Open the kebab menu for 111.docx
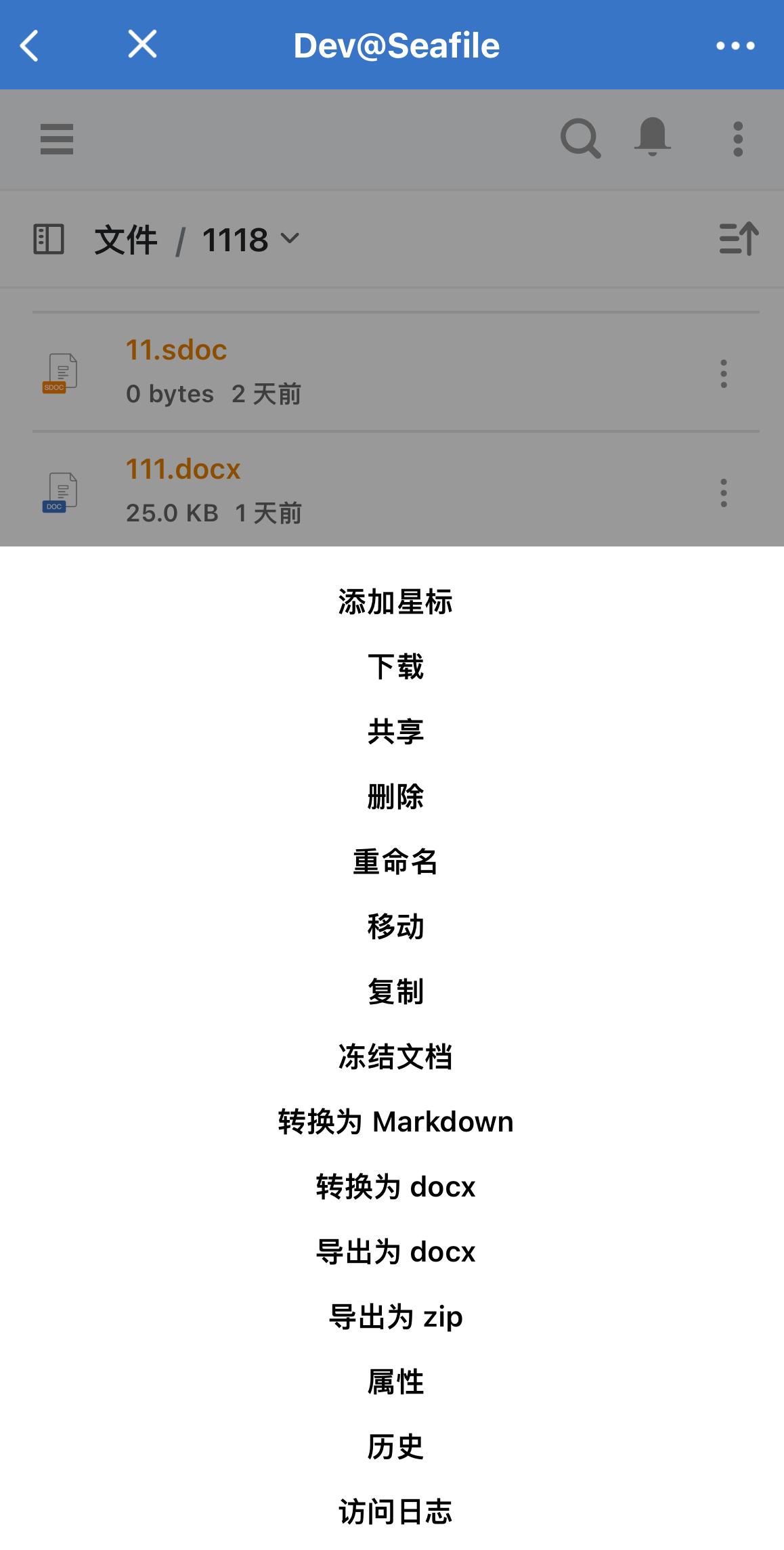The image size is (784, 1550). (723, 493)
